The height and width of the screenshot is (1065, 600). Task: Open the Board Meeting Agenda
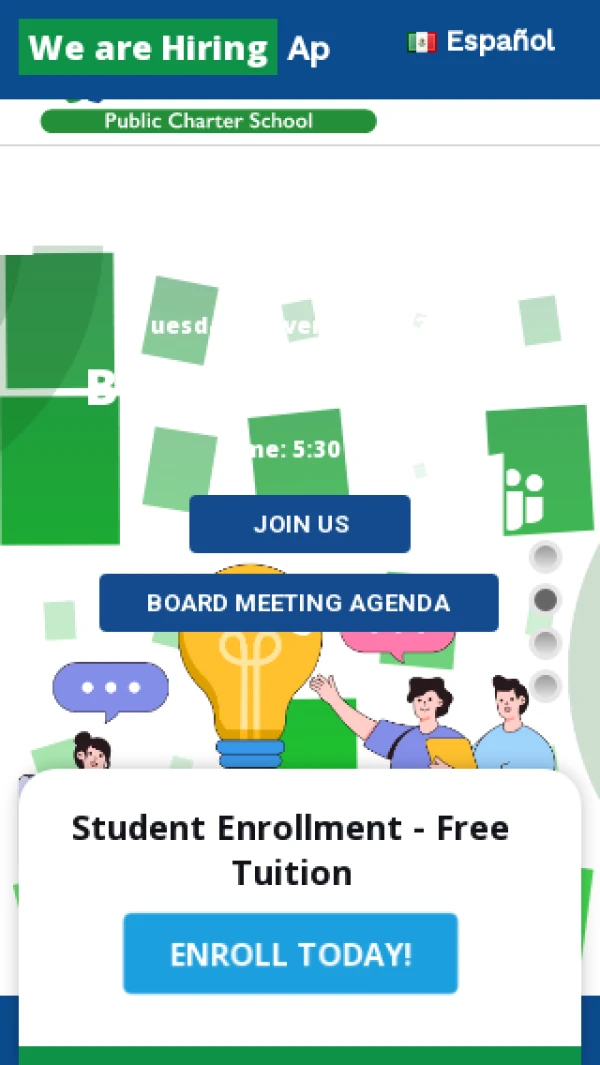coord(298,603)
